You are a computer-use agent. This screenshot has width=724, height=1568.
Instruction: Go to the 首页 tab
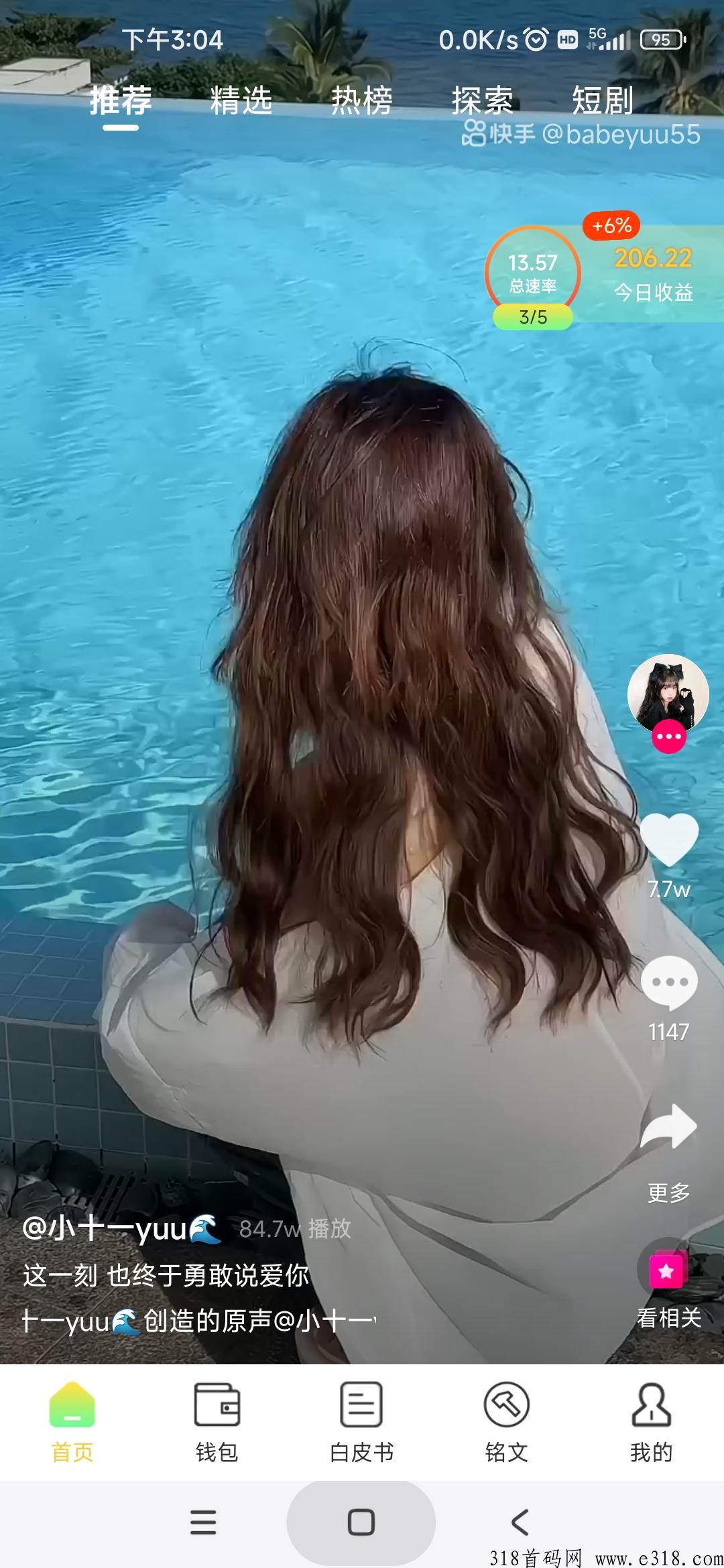click(x=72, y=1422)
